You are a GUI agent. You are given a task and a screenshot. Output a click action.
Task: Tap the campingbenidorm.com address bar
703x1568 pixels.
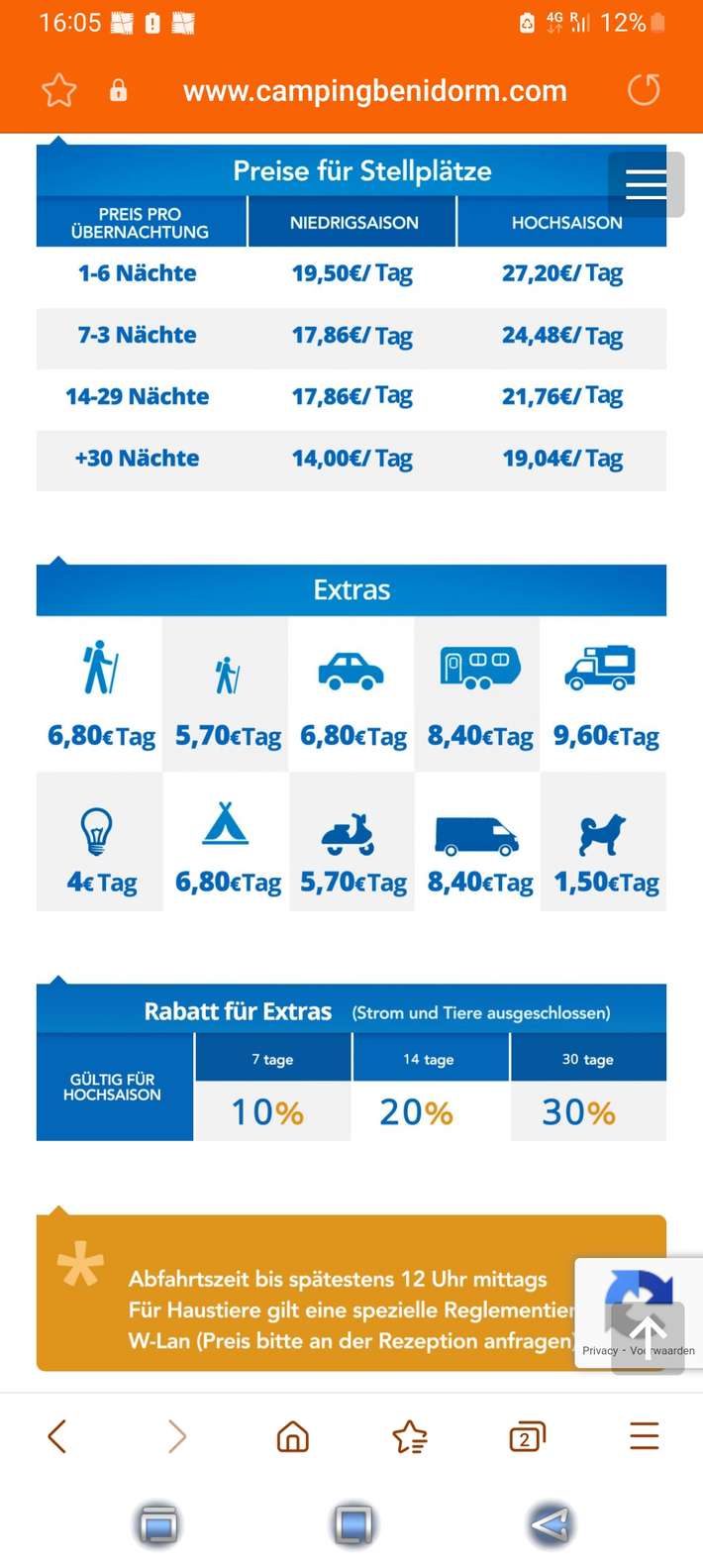coord(374,91)
